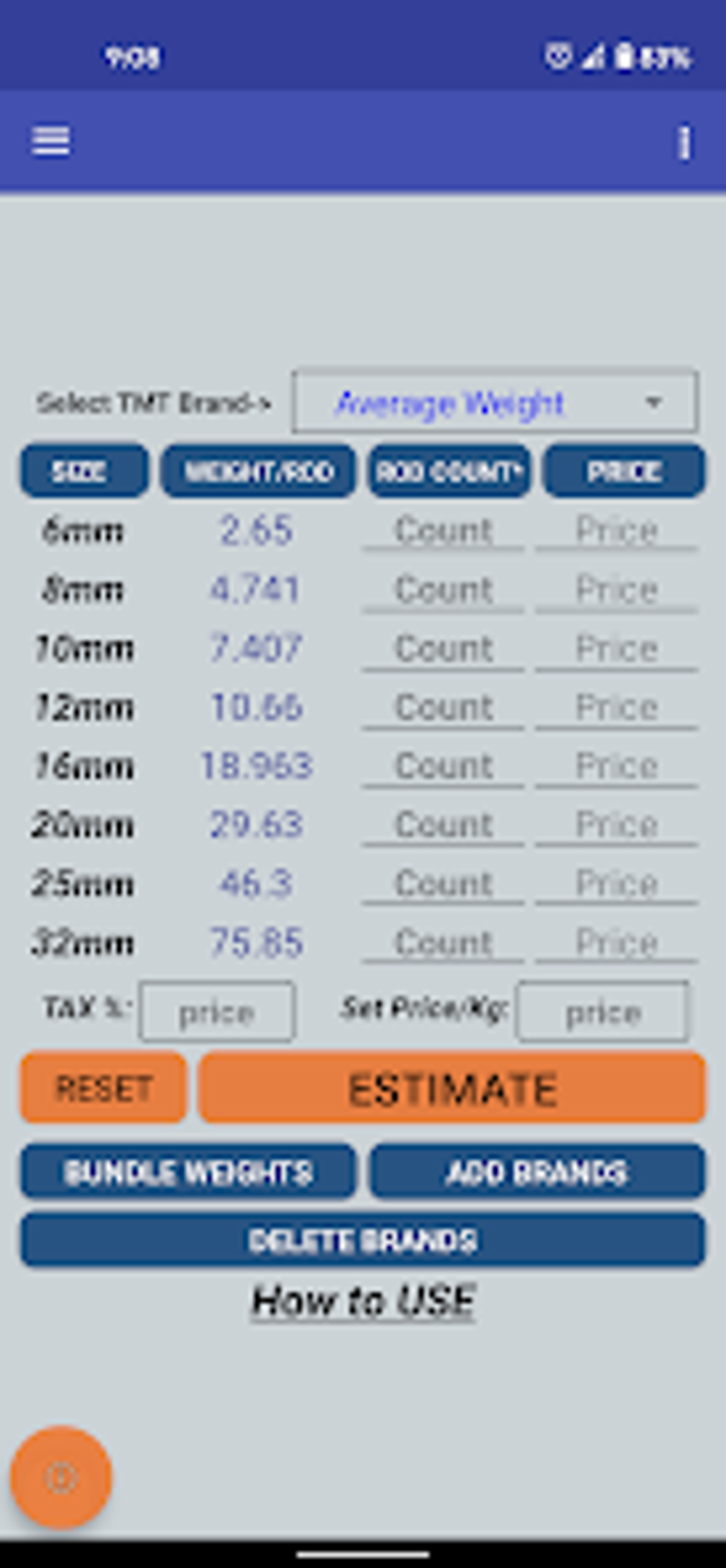Calculate with the ESTIMATE button

click(x=452, y=1088)
